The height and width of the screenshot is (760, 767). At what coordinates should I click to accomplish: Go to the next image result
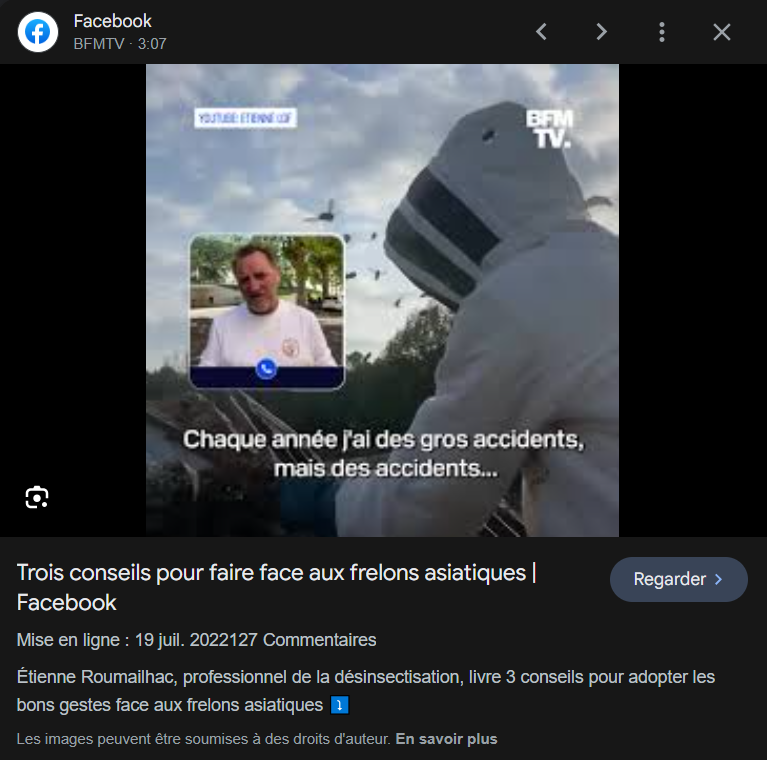(x=601, y=32)
